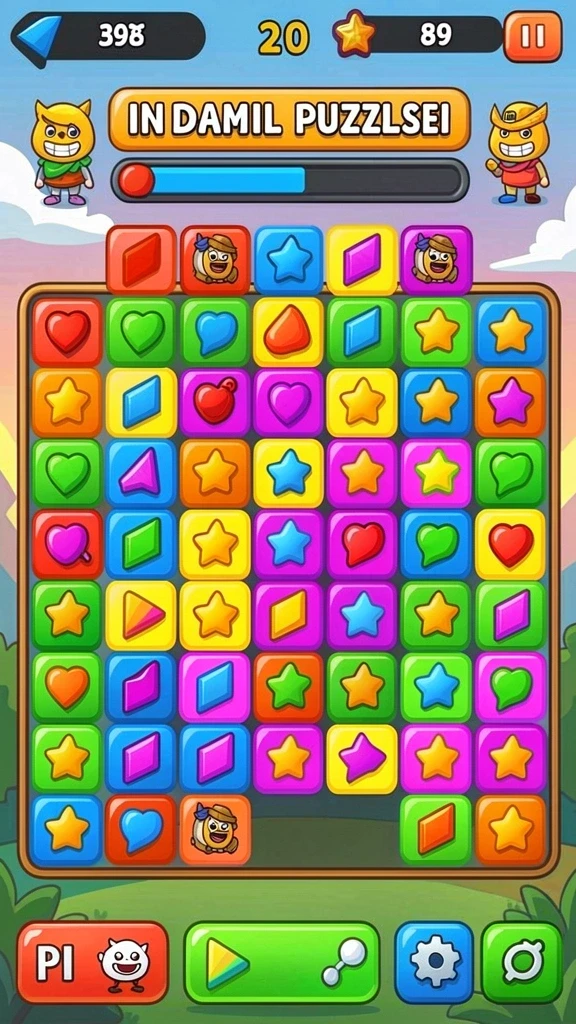Tap the red heart on yellow tile
Image resolution: width=576 pixels, height=1024 pixels.
[510, 545]
